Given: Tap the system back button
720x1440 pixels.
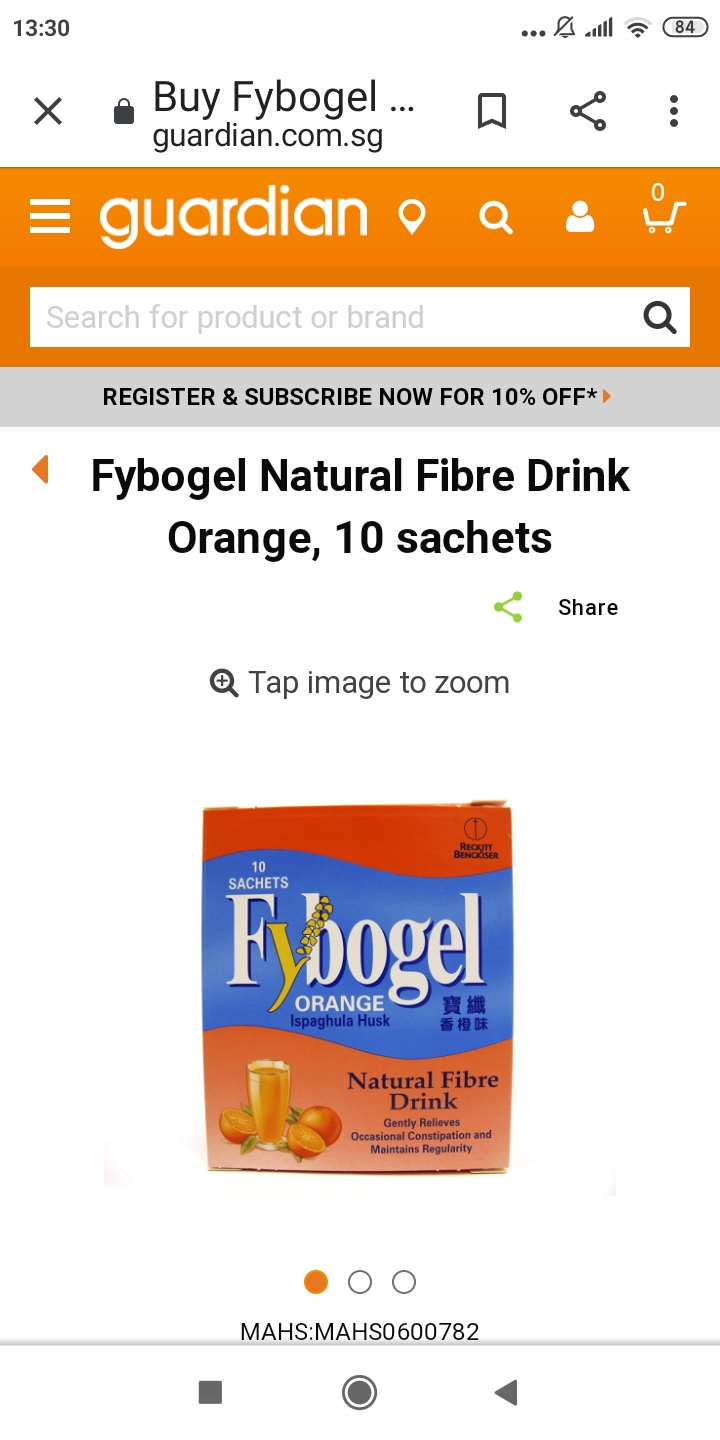Looking at the screenshot, I should 506,1392.
